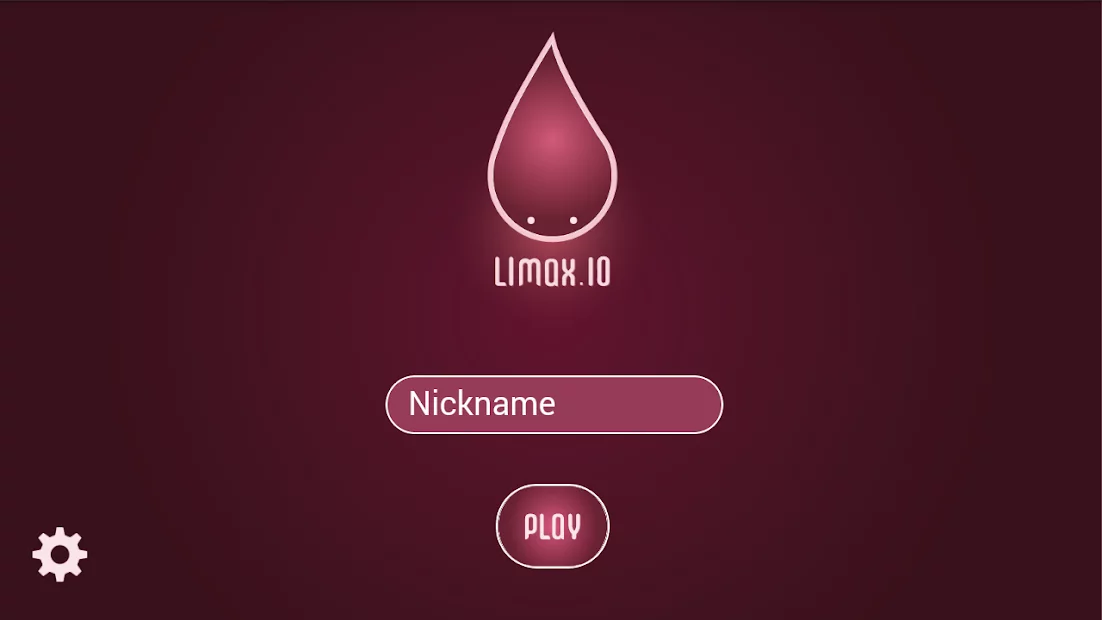Start the game with Play button

pyautogui.click(x=553, y=526)
